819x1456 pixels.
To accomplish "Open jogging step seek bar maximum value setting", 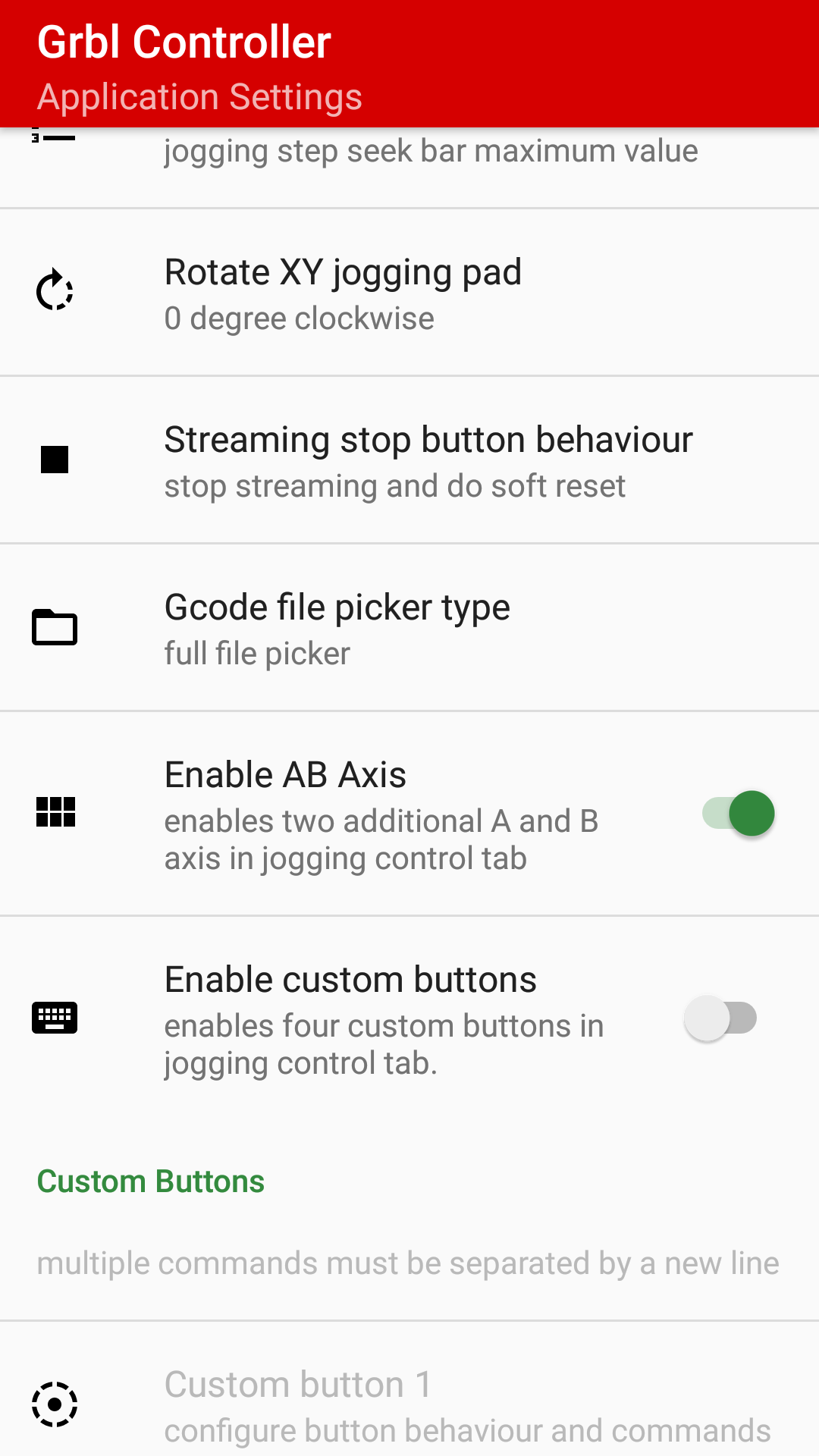I will (x=409, y=168).
